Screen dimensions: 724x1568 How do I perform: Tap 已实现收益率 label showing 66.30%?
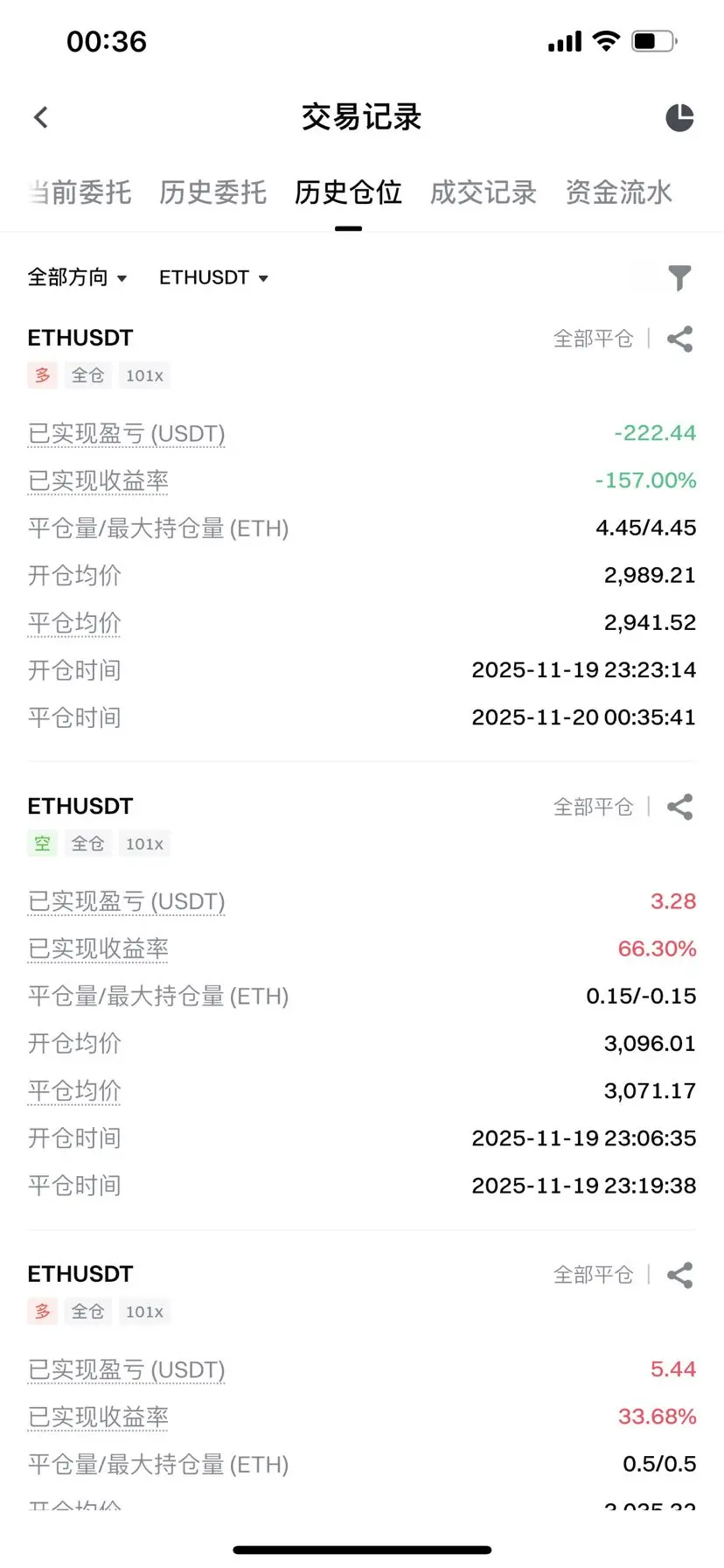point(98,949)
